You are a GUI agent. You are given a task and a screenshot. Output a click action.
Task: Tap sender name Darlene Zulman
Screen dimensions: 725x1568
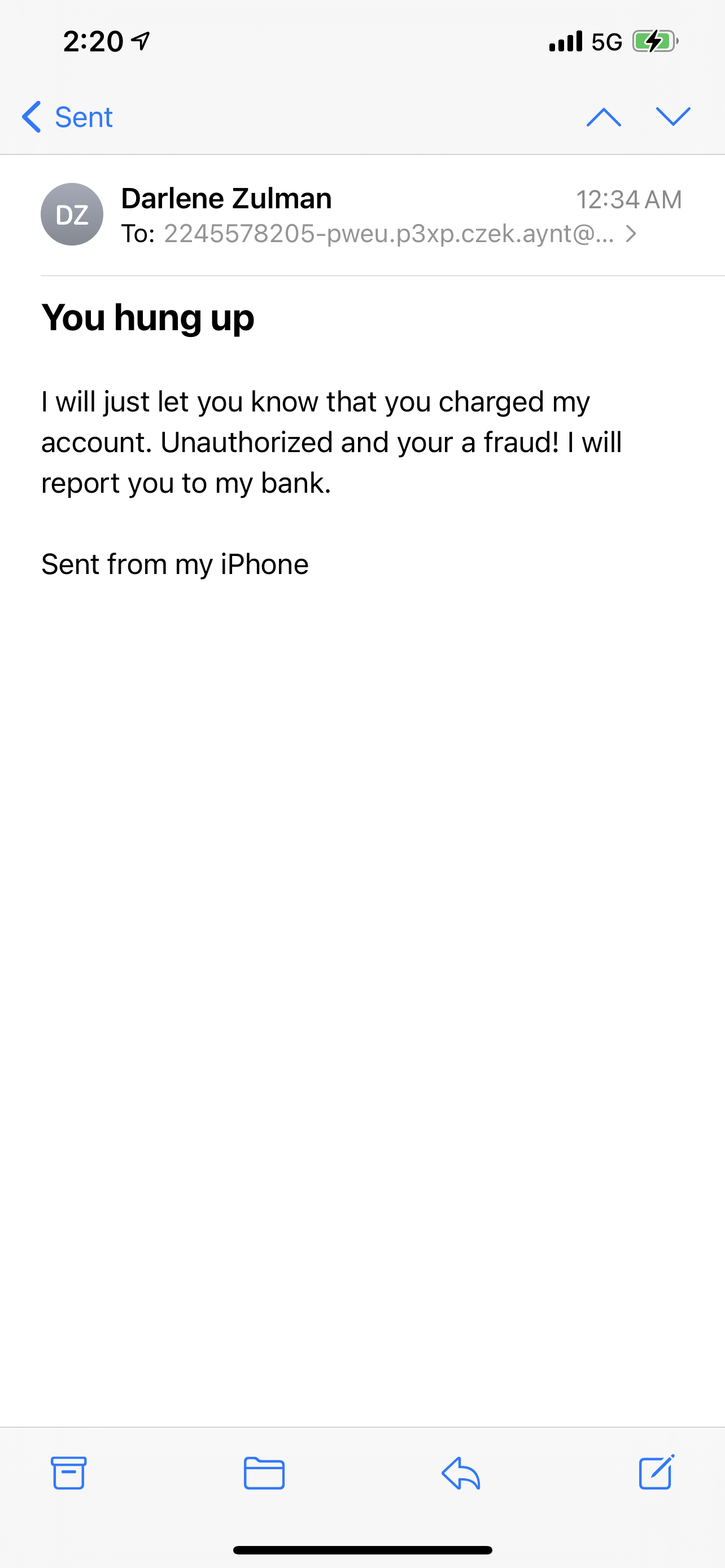coord(226,199)
